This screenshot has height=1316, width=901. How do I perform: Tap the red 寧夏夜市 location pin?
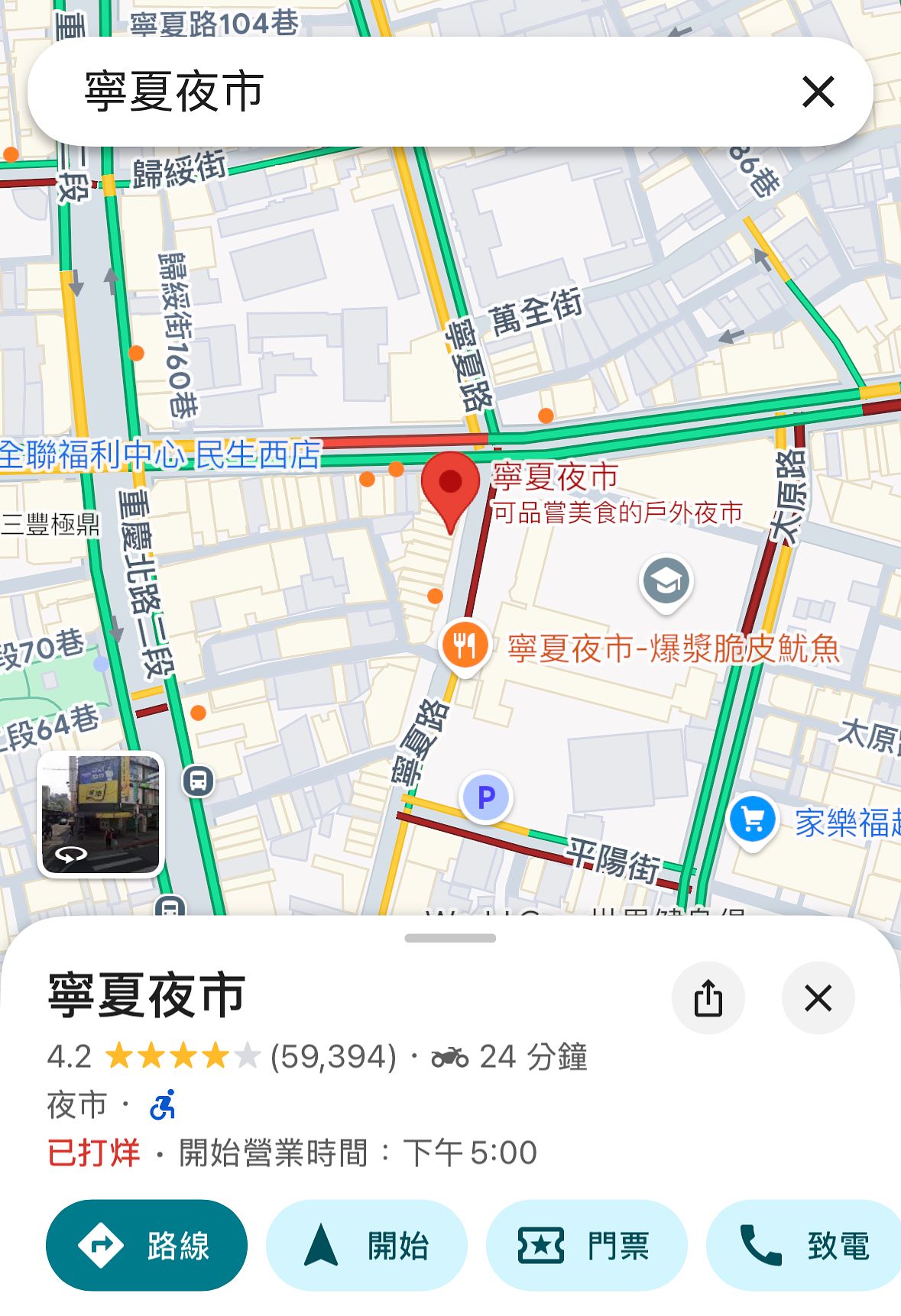coord(451,485)
